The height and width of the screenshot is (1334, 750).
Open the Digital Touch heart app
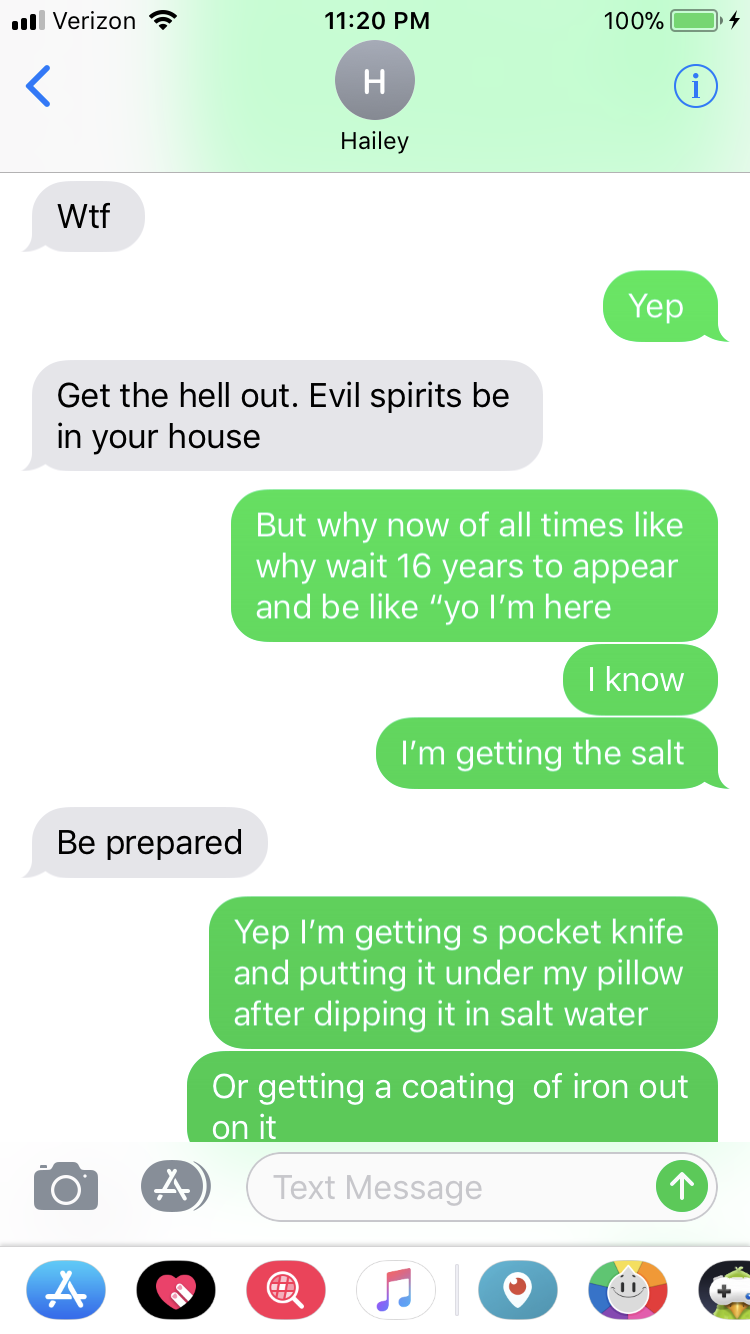(175, 1289)
